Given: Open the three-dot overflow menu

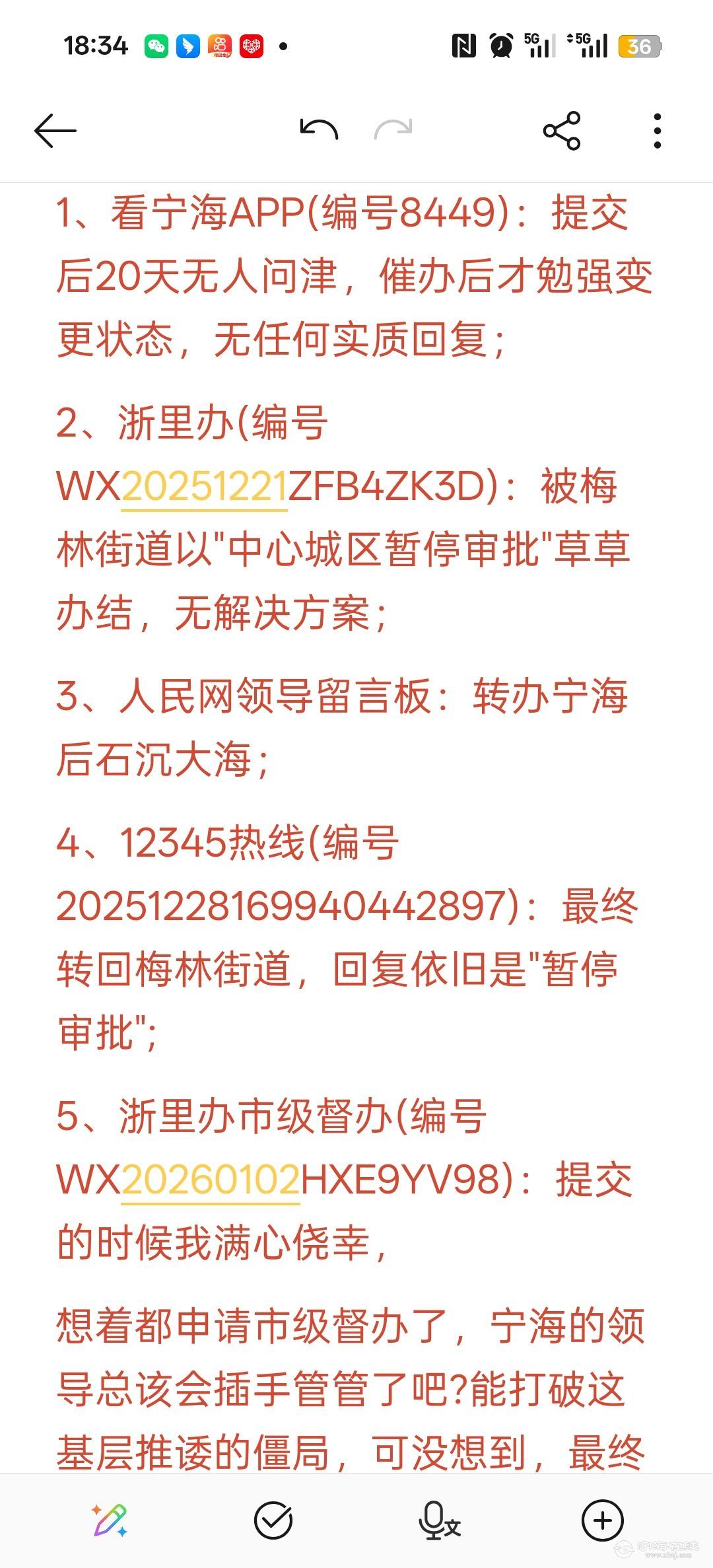Looking at the screenshot, I should (657, 131).
